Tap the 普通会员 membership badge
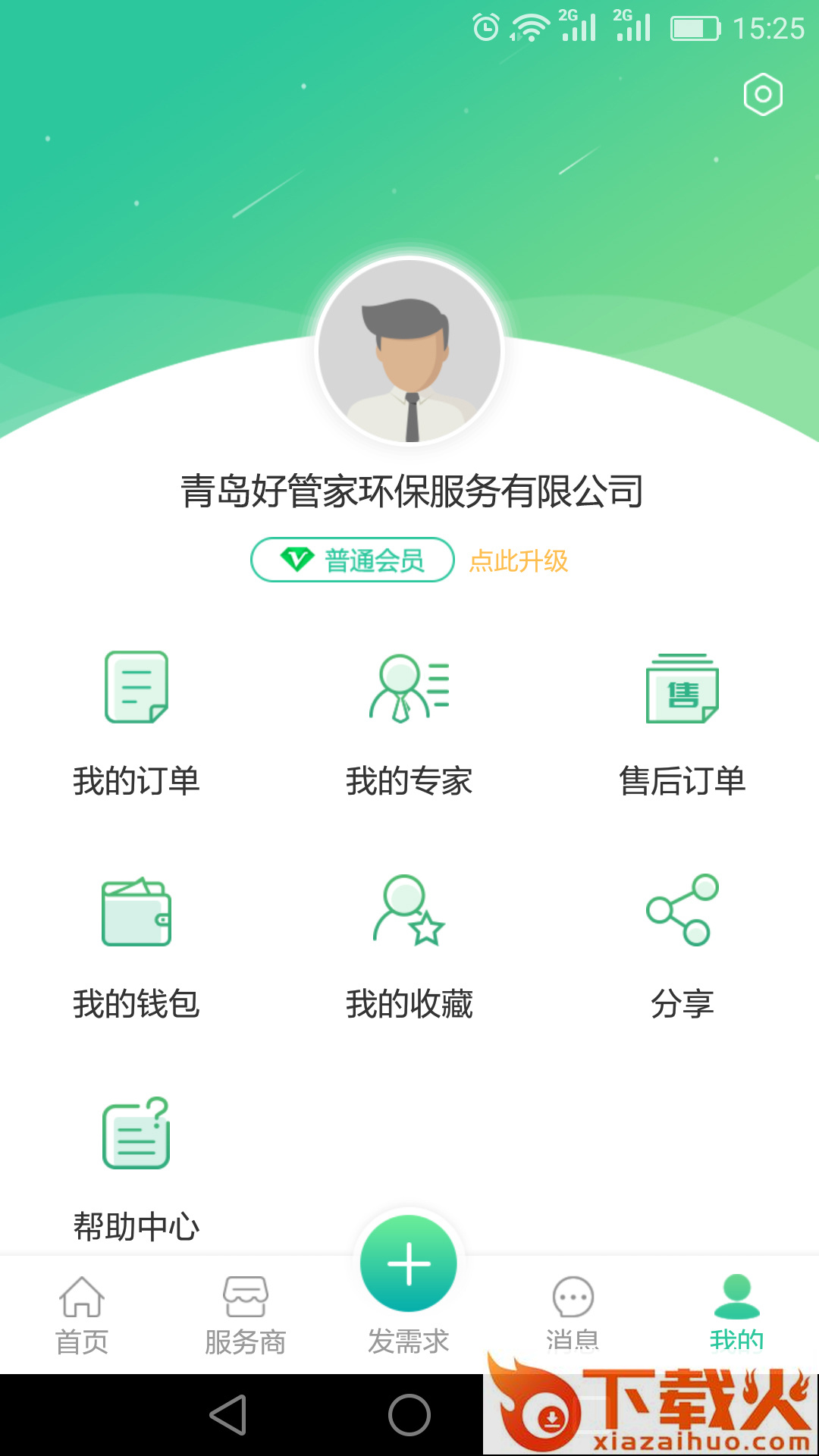 tap(353, 560)
